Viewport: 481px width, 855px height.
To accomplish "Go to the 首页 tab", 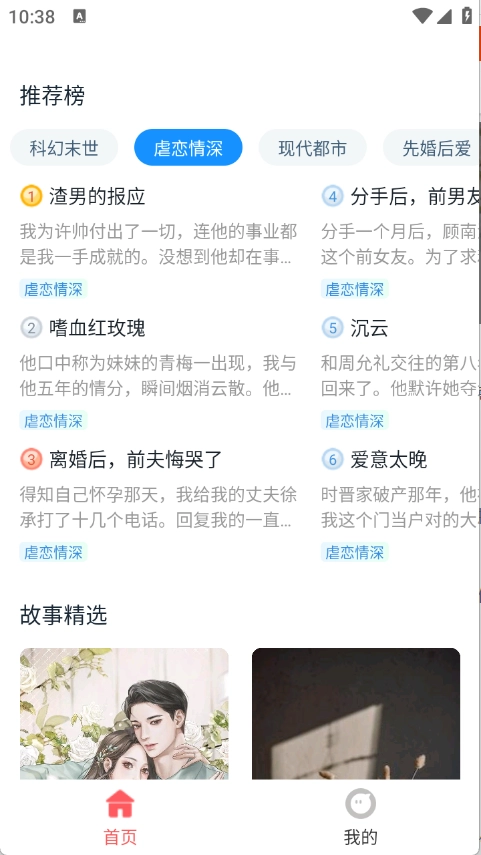I will [x=120, y=817].
